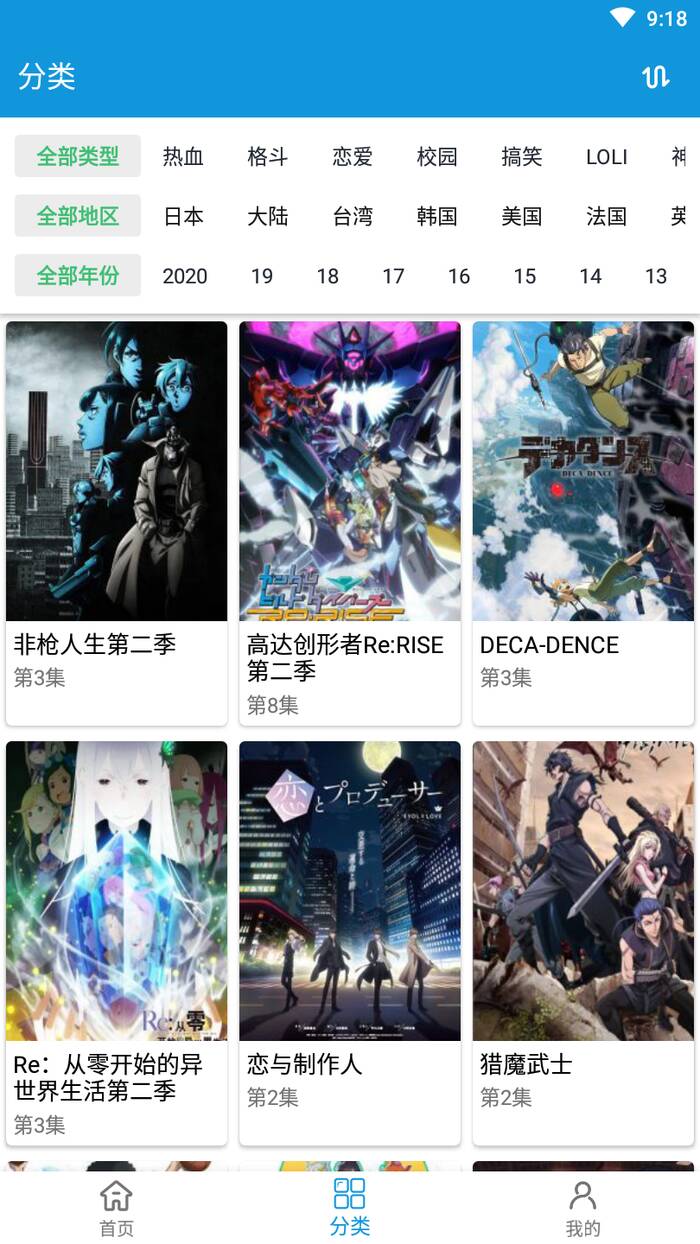Viewport: 700px width, 1244px height.
Task: Tap the sort icon in the top bar
Action: (655, 77)
